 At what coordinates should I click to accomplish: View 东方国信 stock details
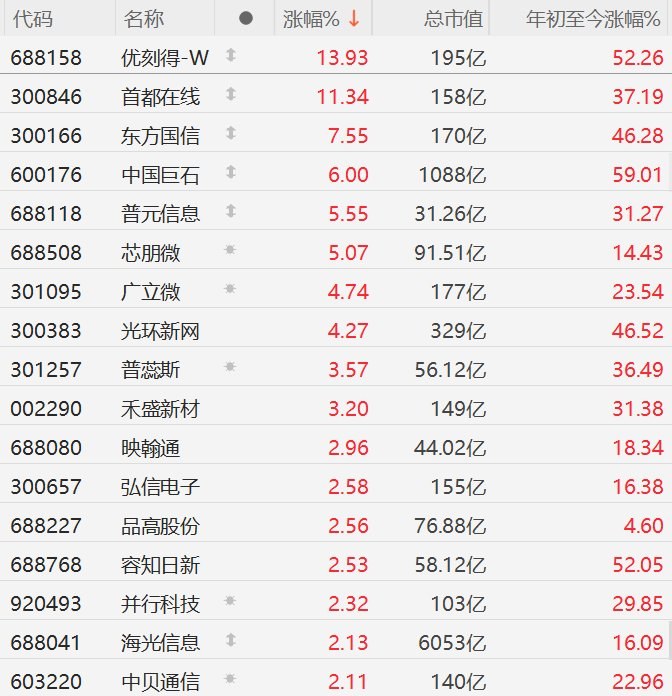pyautogui.click(x=160, y=136)
